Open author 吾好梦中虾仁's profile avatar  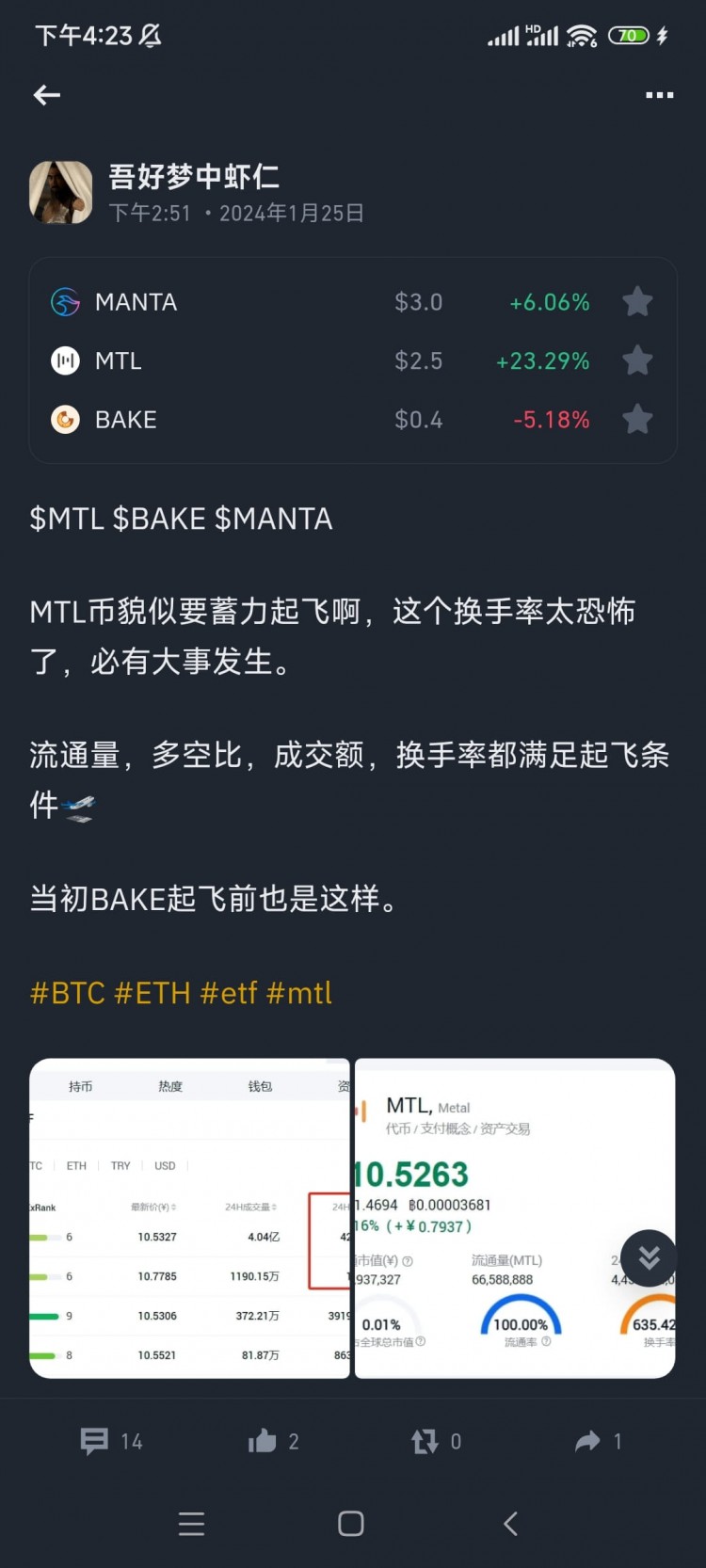click(x=61, y=192)
